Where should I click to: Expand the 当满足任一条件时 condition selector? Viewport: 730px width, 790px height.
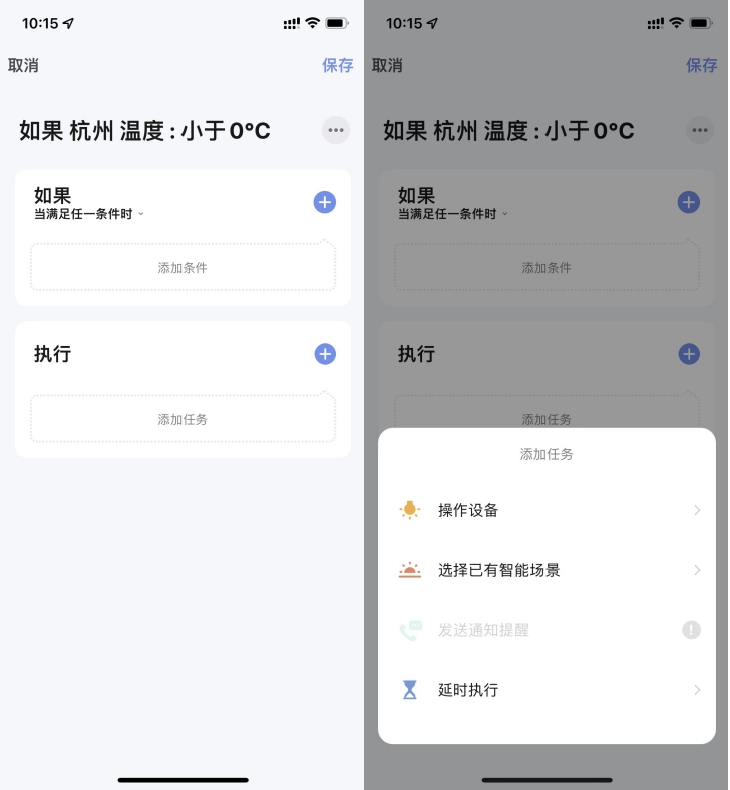coord(87,213)
